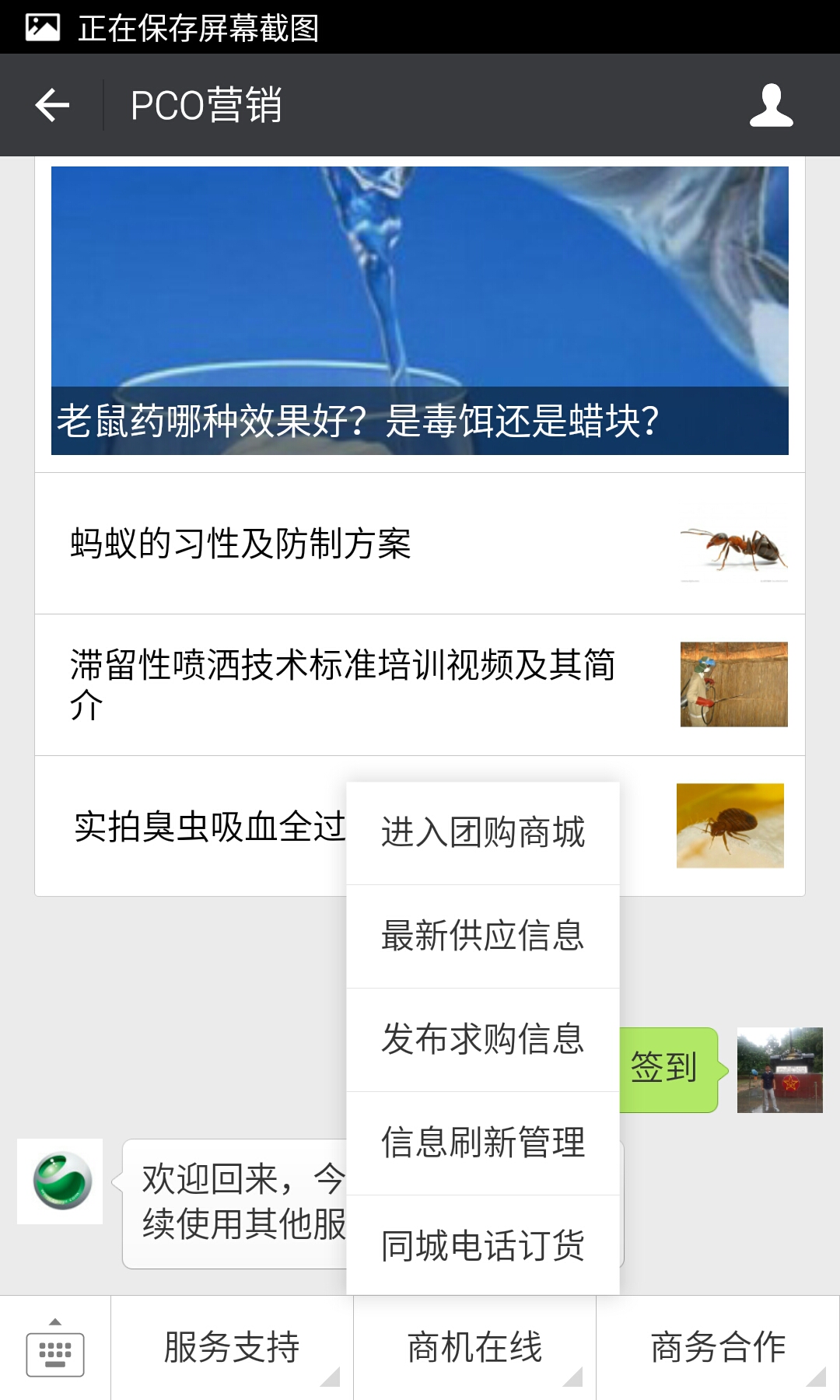Open the 老鼠药哪种效果好 article banner
Image resolution: width=840 pixels, height=1400 pixels.
(420, 311)
